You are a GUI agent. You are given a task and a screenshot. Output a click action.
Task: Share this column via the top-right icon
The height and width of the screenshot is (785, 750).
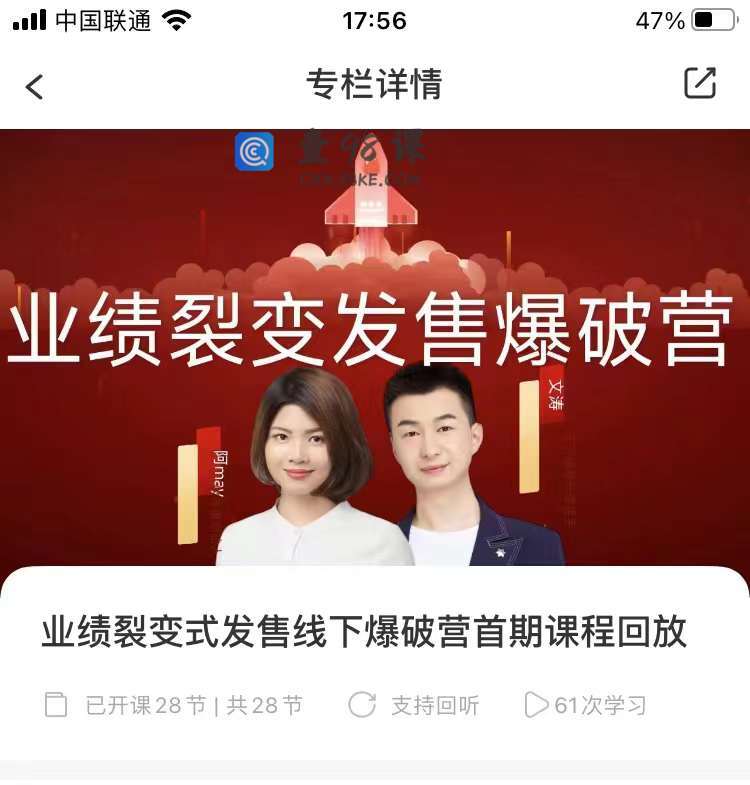click(x=700, y=83)
